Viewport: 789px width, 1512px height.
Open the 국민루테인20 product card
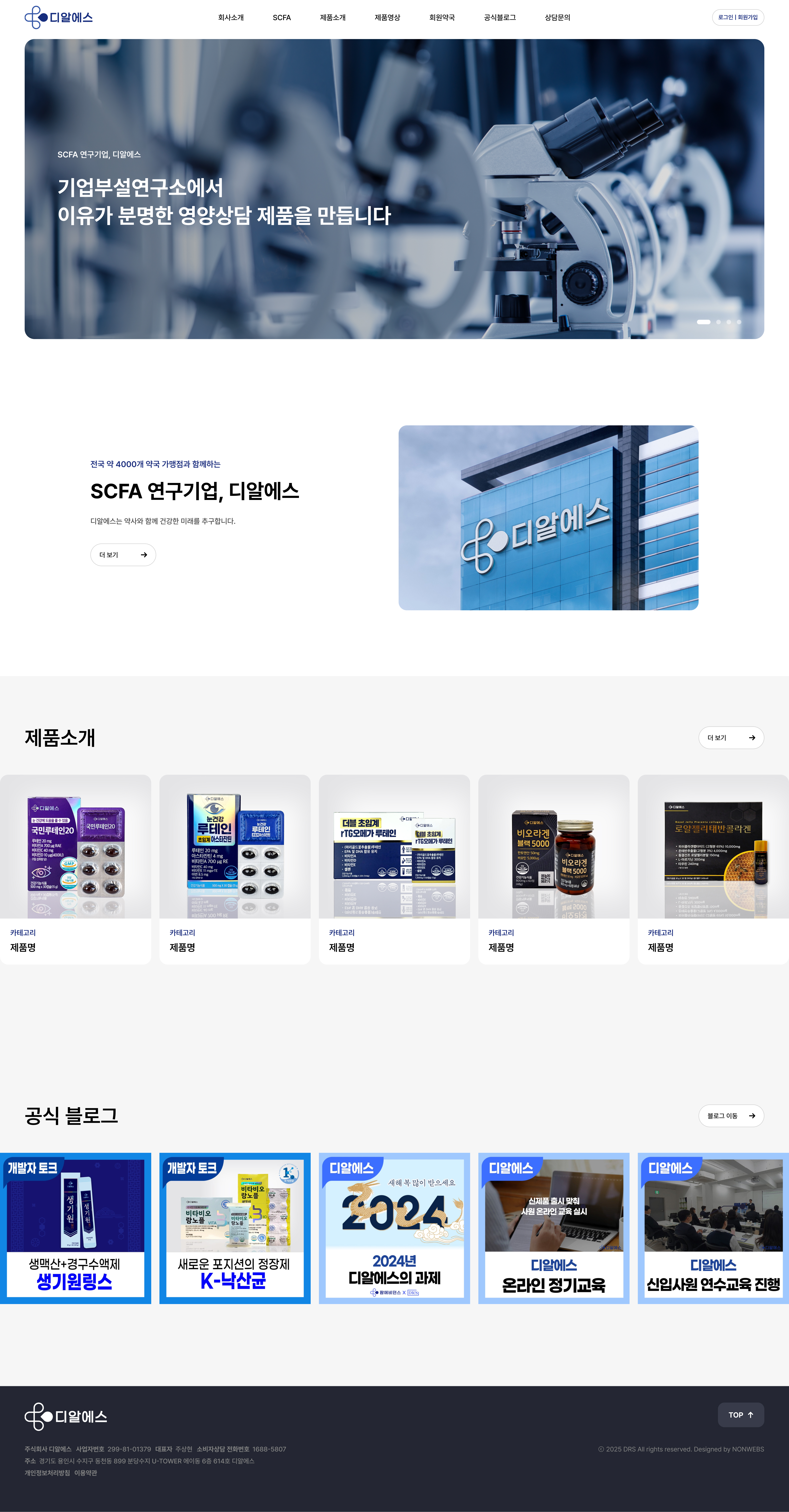point(75,869)
